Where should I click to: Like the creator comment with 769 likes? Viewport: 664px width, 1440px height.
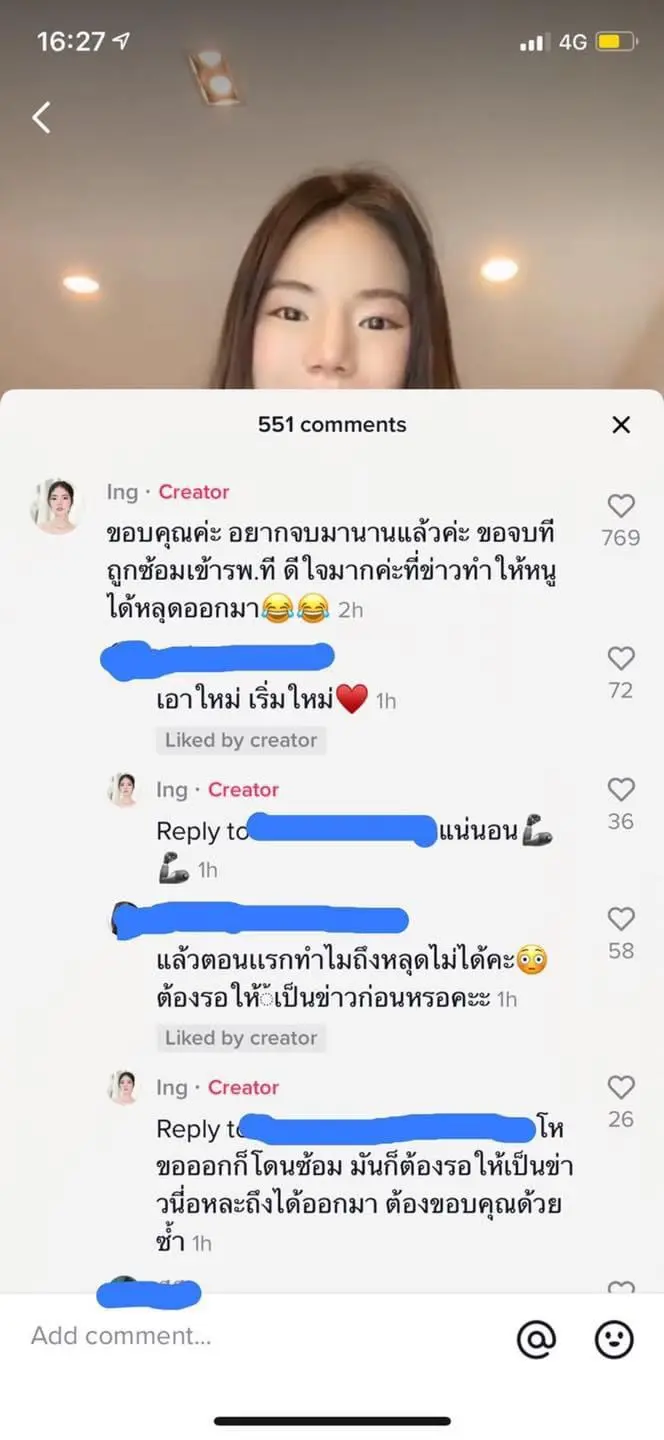(x=621, y=507)
